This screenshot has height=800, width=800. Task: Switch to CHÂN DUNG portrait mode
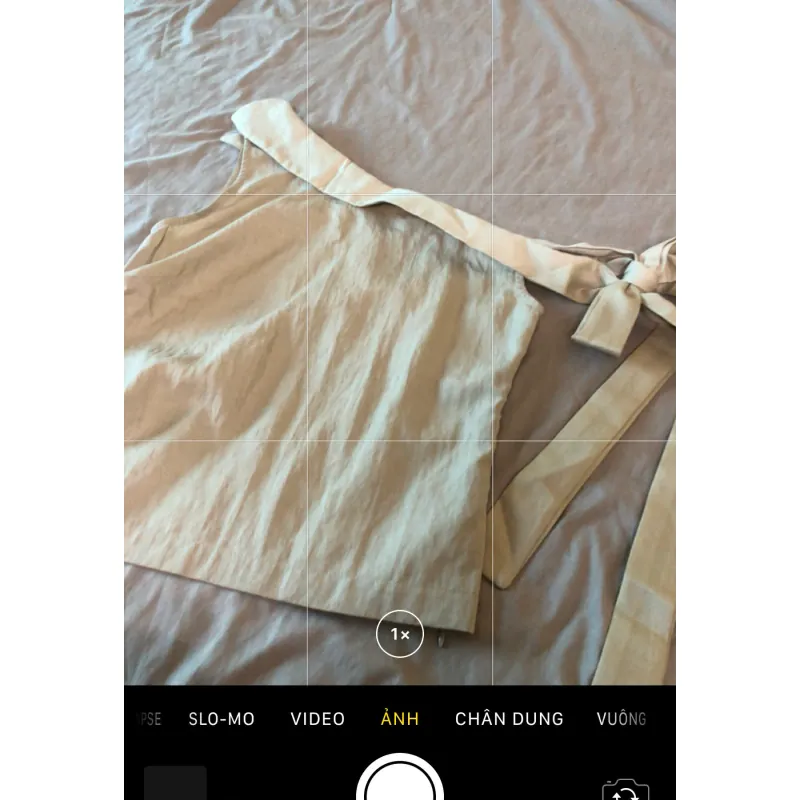[x=509, y=719]
